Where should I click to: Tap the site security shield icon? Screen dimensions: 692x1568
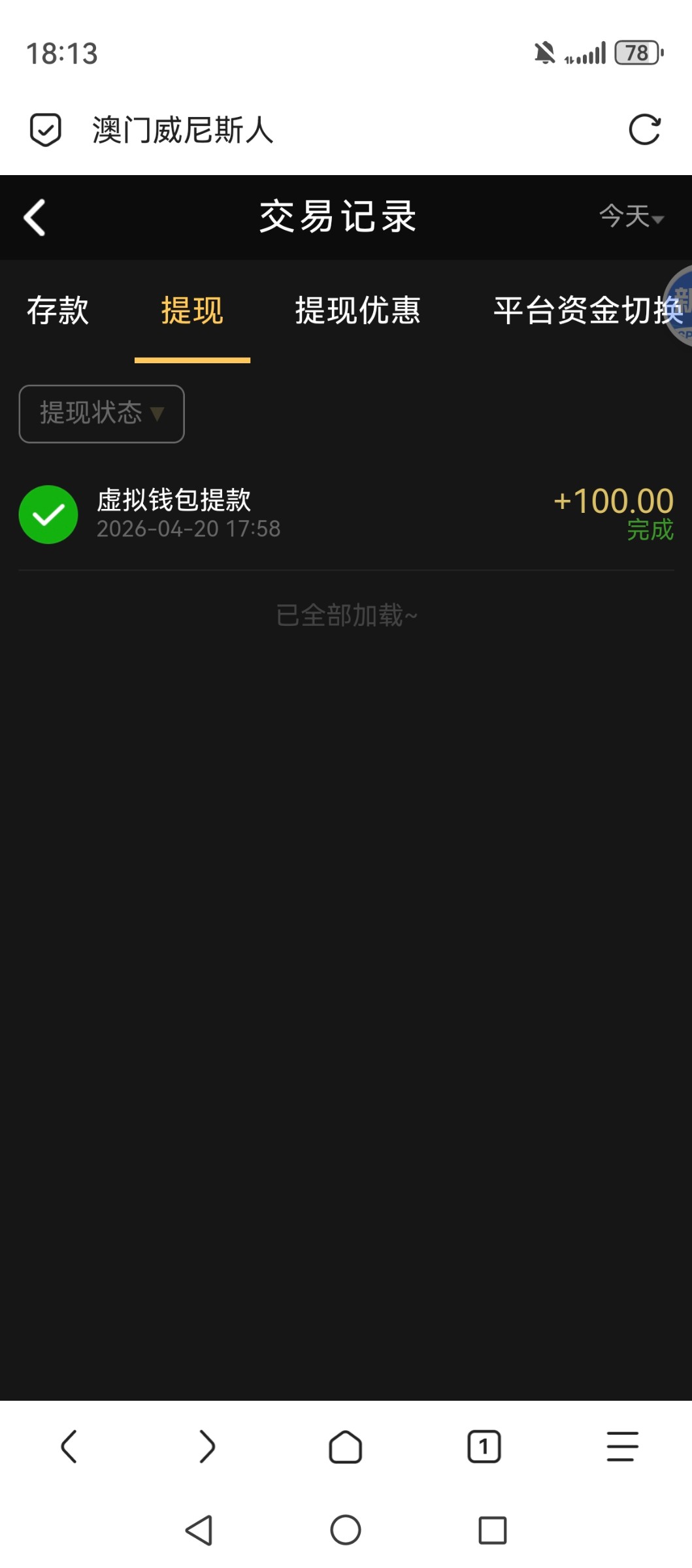(x=46, y=129)
